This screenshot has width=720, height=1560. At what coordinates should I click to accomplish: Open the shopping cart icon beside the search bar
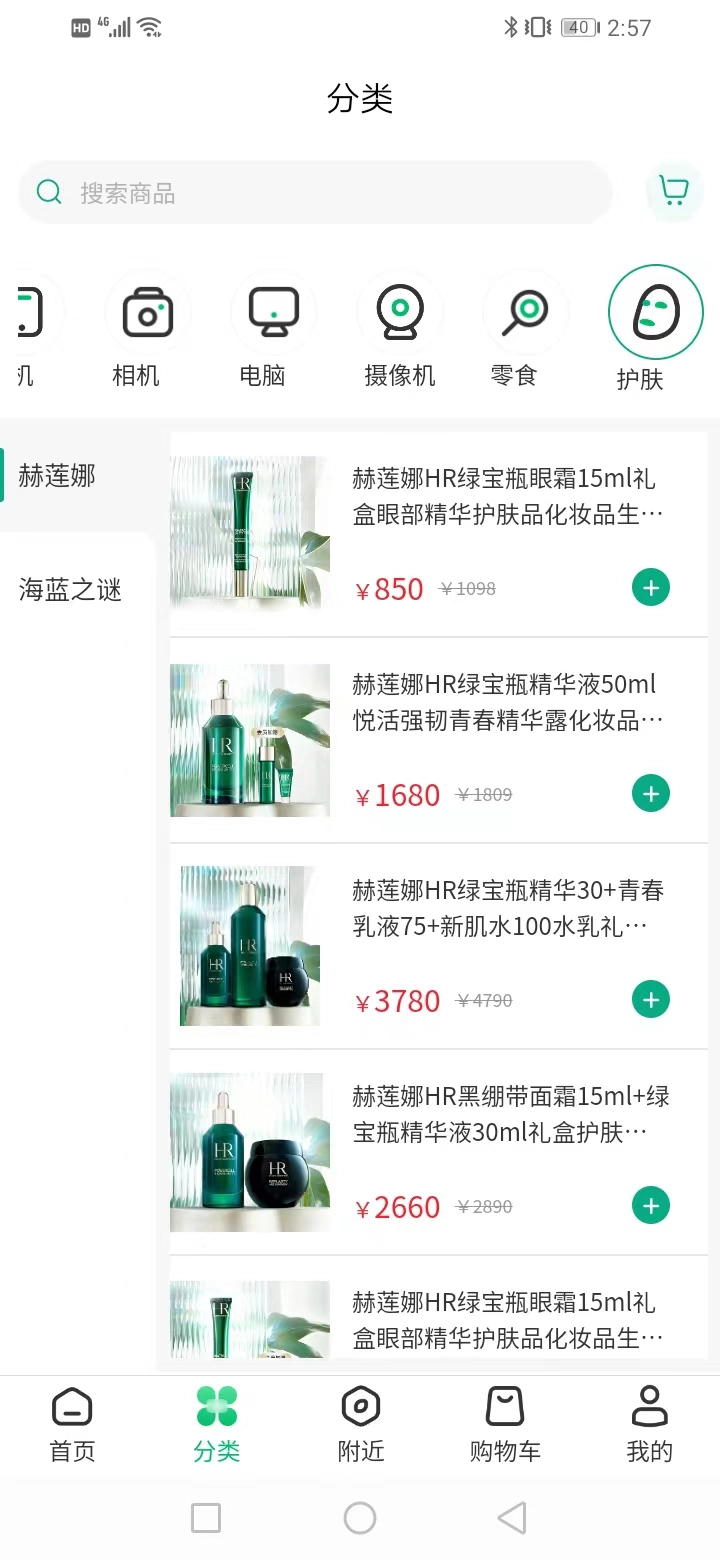[674, 192]
